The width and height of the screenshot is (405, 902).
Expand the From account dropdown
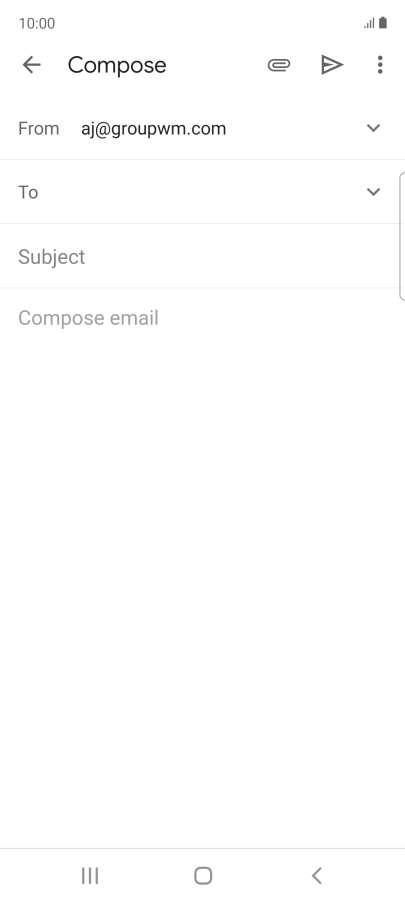pos(373,128)
